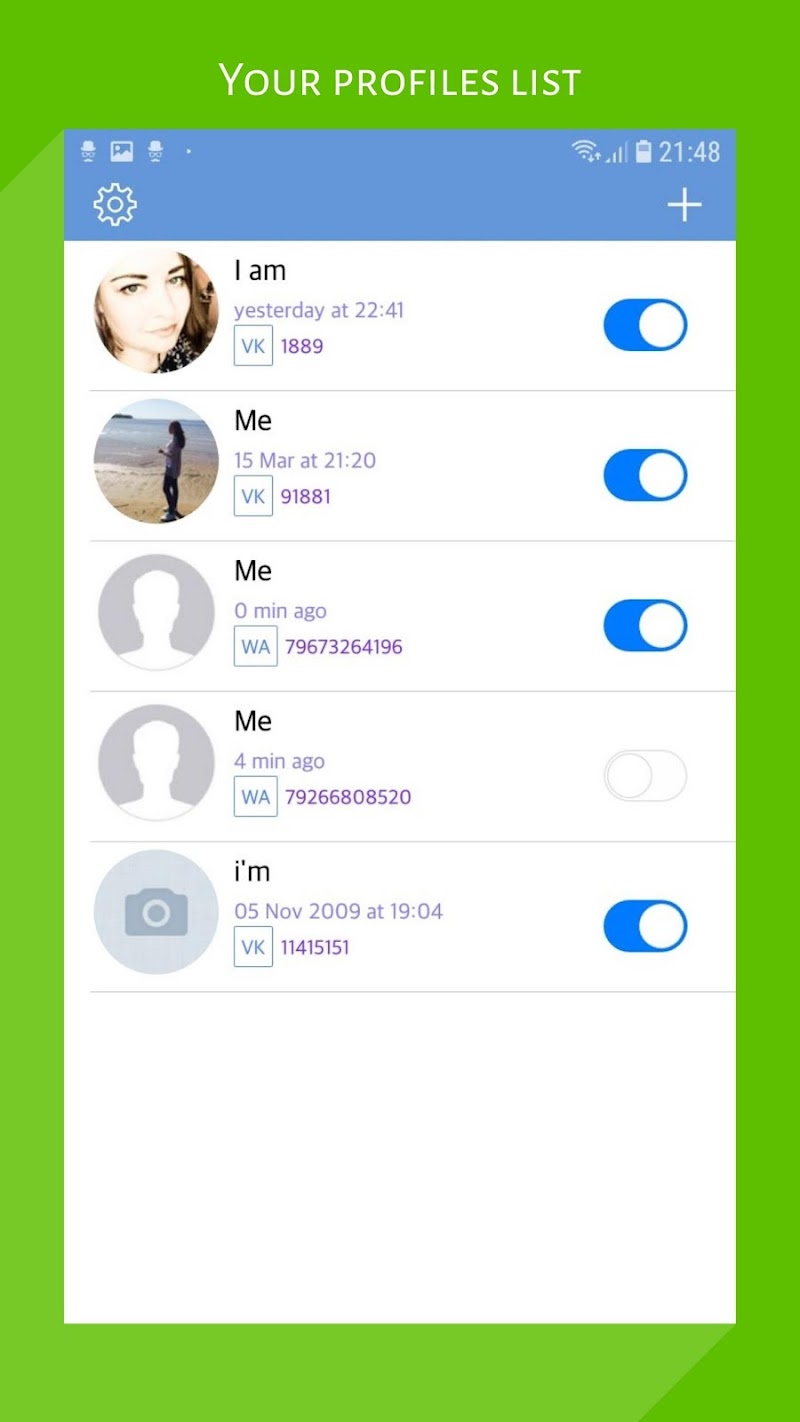
Task: Disable the toggle on the I am profile
Action: [645, 325]
